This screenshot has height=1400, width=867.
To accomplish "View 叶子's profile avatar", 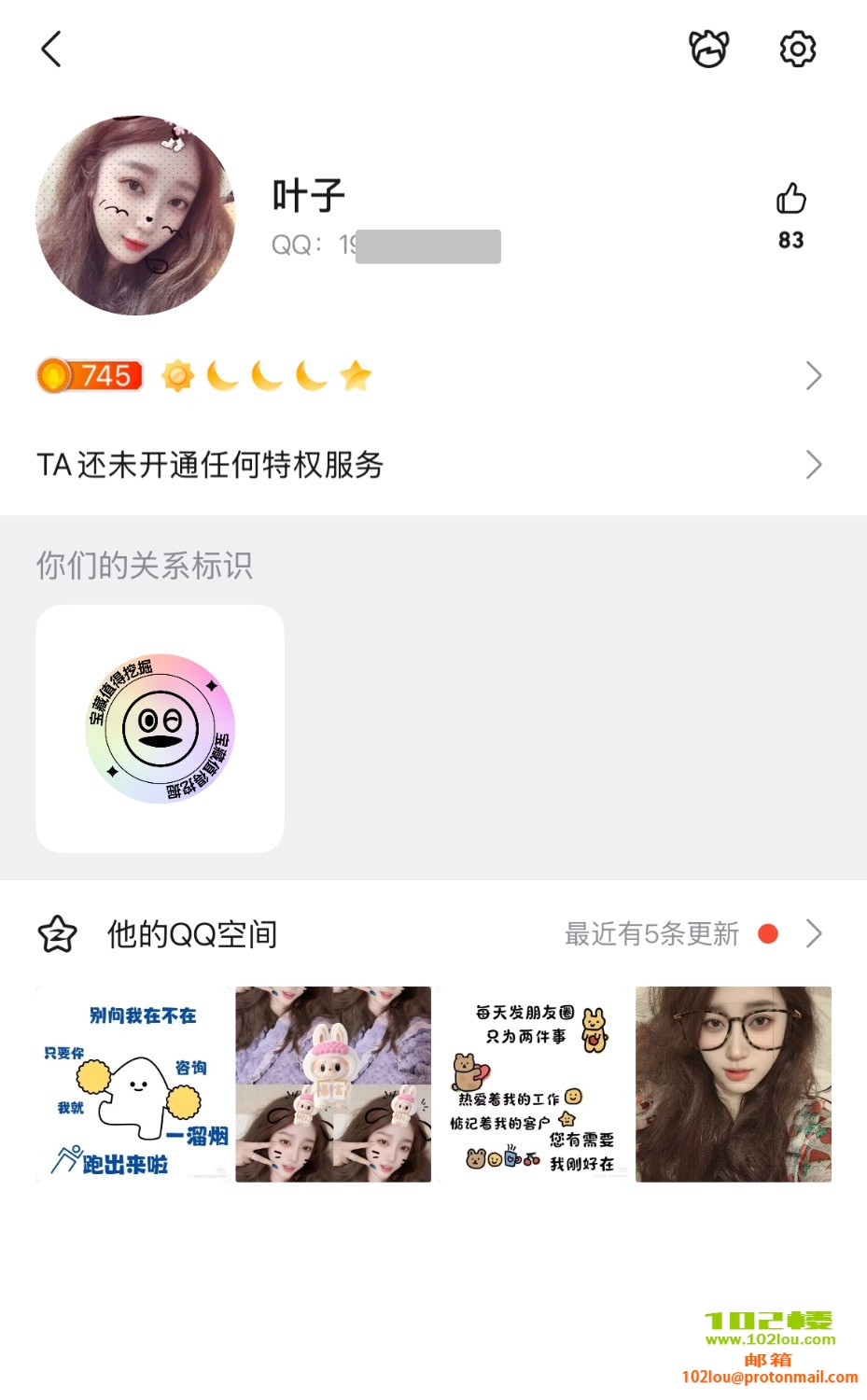I will pos(135,216).
